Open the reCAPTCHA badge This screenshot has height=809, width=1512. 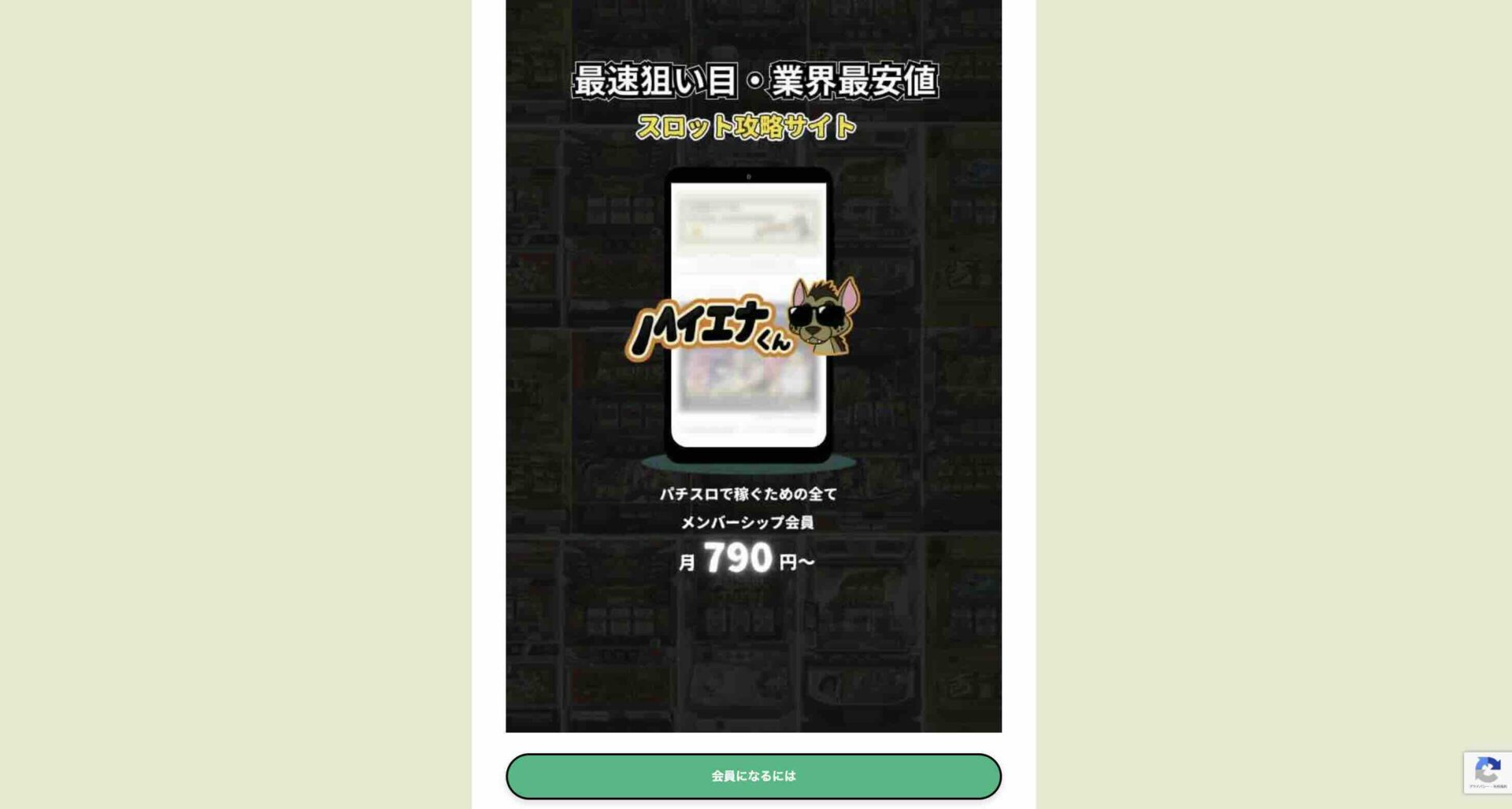[x=1488, y=772]
